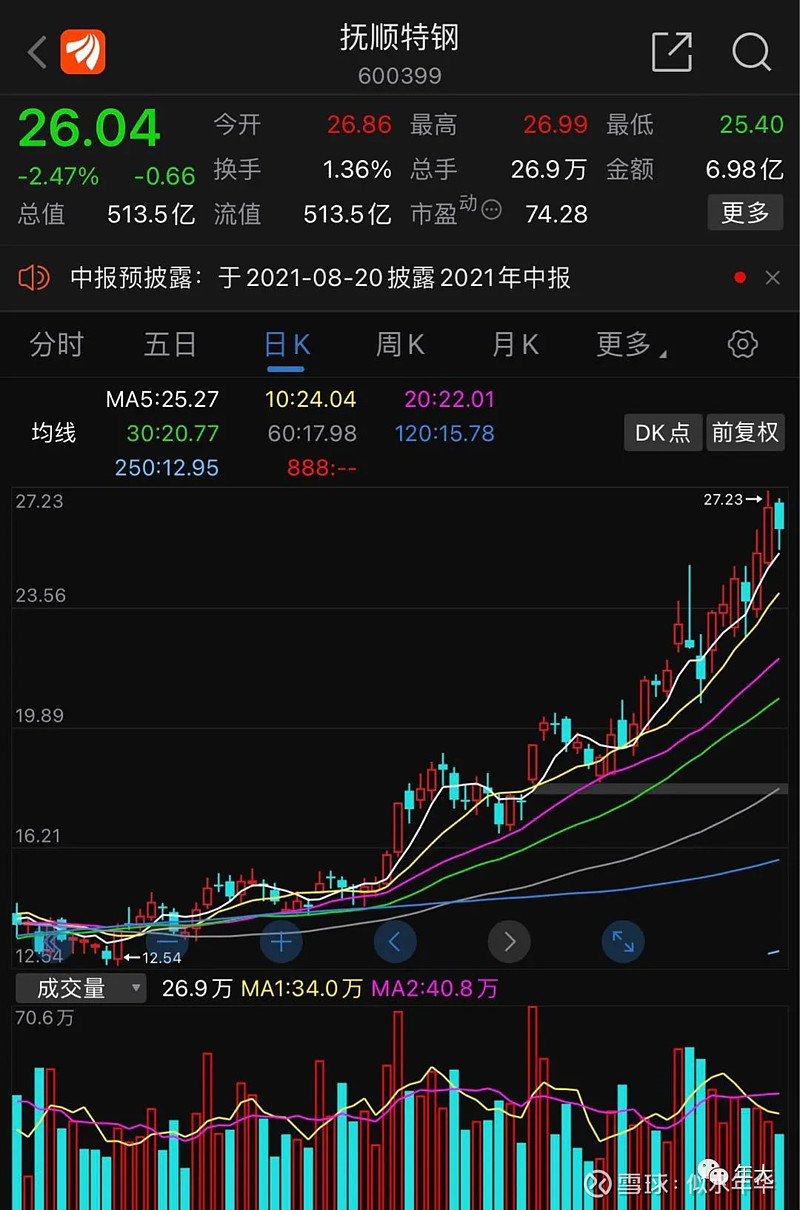
Task: Zoom in the K-line chart
Action: pos(281,941)
